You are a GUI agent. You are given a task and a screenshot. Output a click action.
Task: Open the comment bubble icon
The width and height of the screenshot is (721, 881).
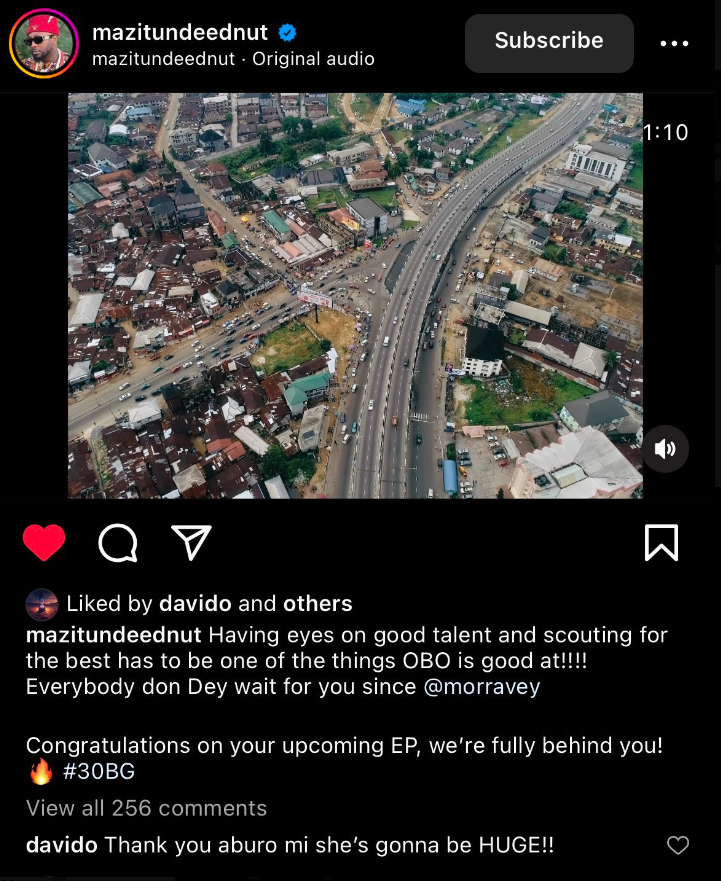point(118,543)
